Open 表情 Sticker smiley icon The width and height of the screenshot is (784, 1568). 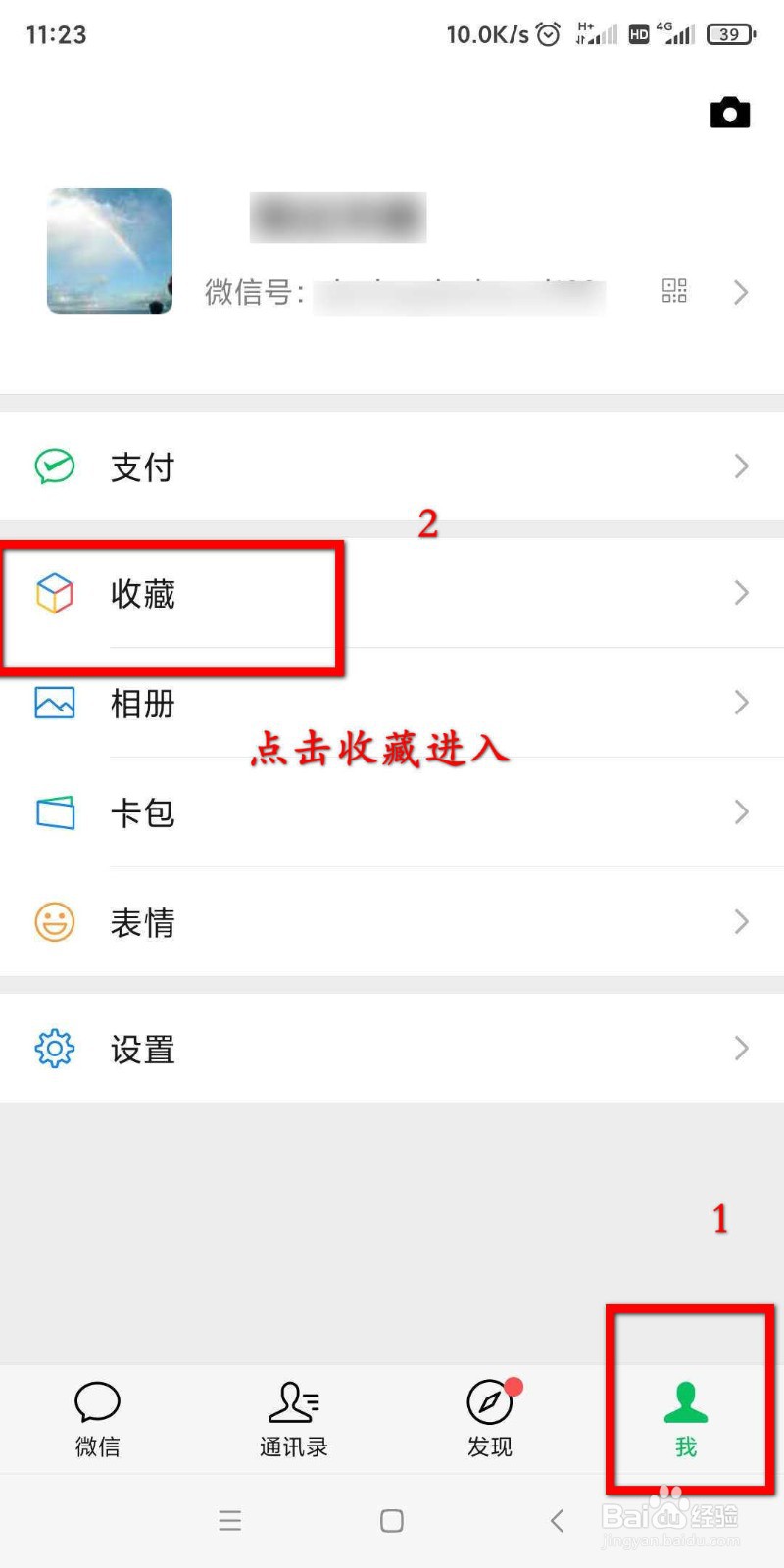click(x=54, y=922)
